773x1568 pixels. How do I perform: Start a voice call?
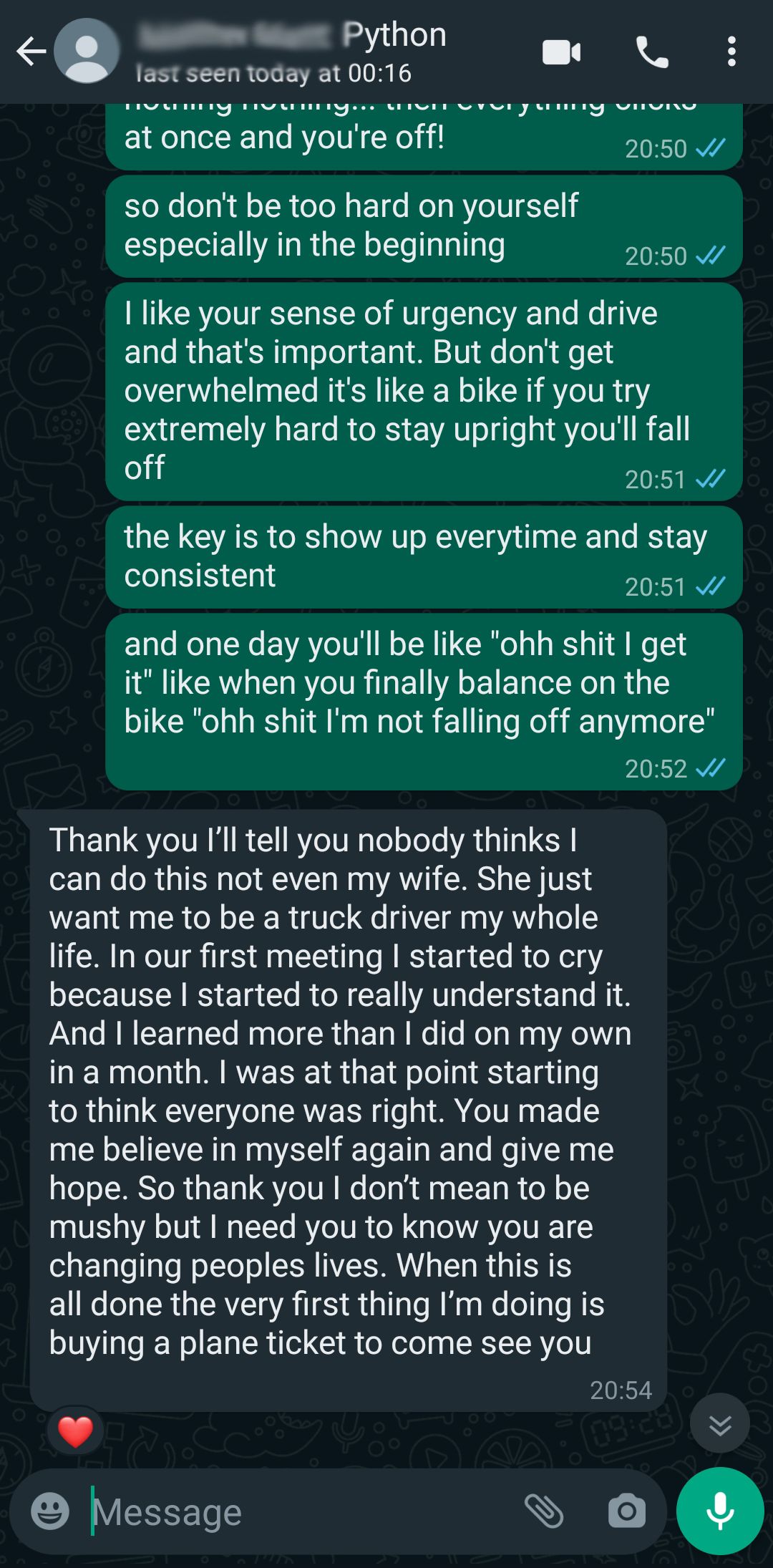652,52
